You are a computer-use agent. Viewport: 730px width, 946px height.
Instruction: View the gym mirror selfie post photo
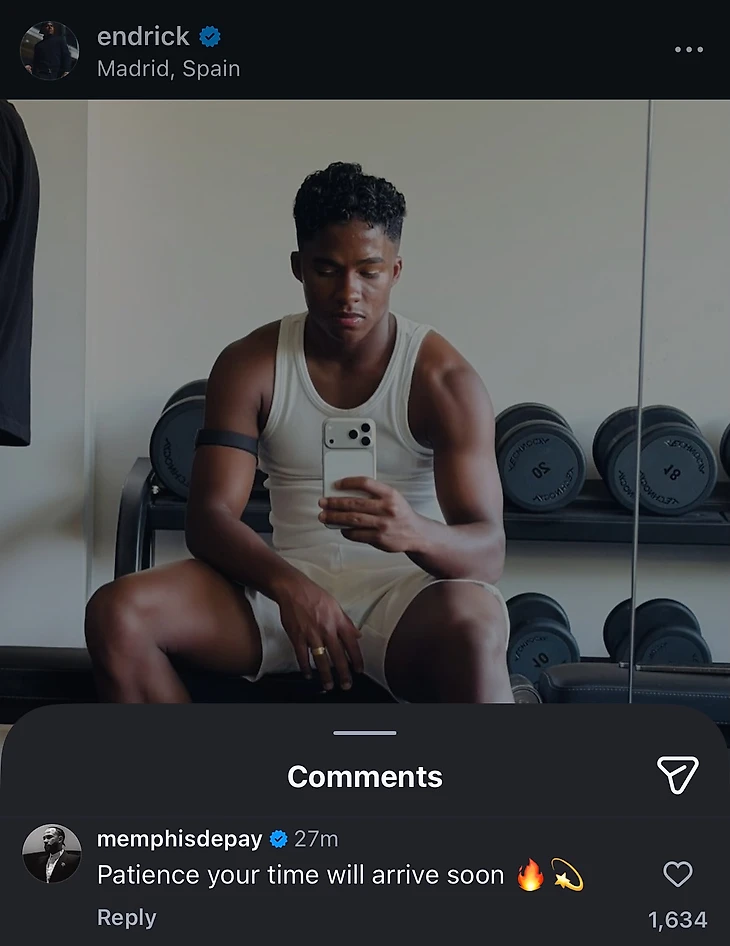pyautogui.click(x=365, y=400)
